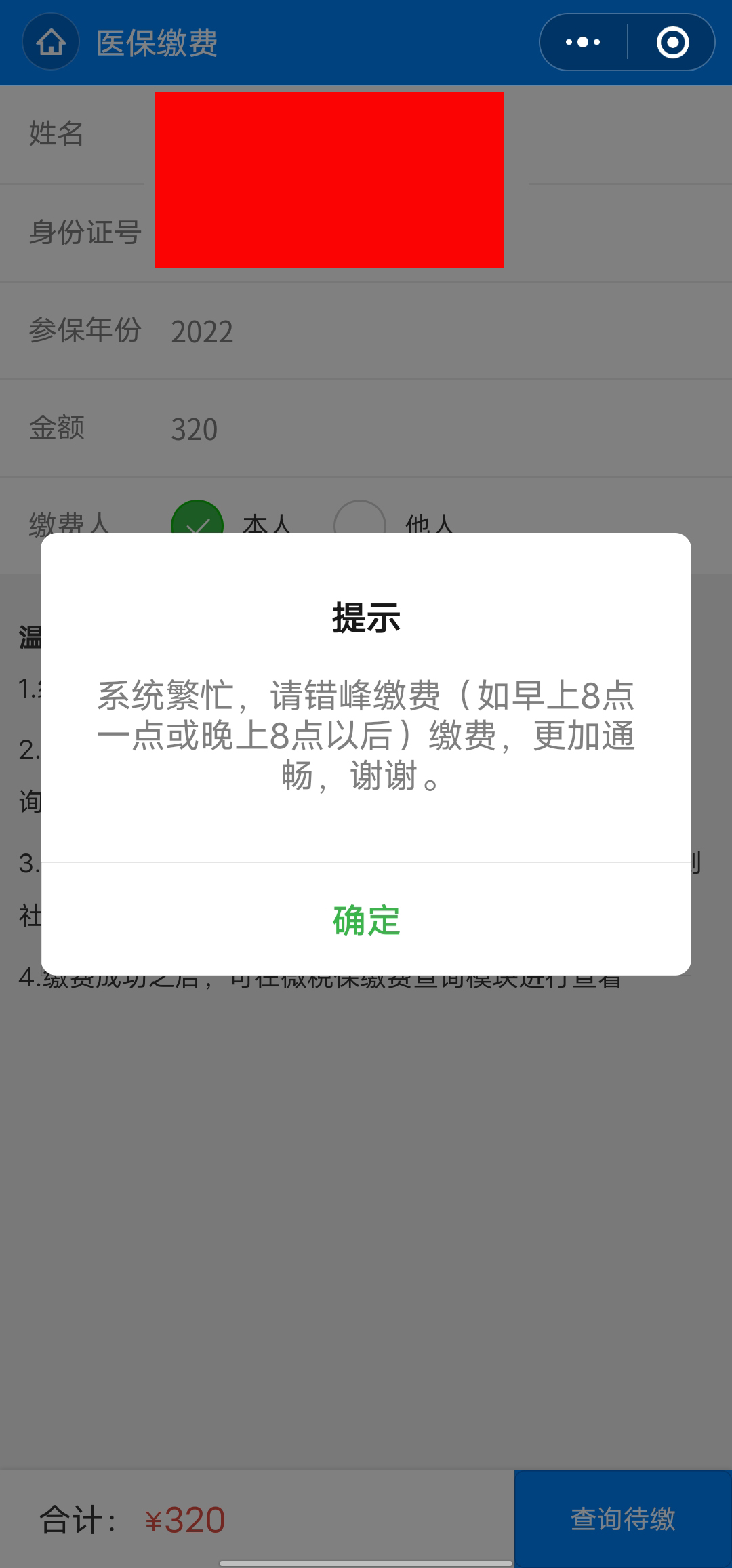Viewport: 732px width, 1568px height.
Task: Tap the home icon in the title bar
Action: coord(51,42)
